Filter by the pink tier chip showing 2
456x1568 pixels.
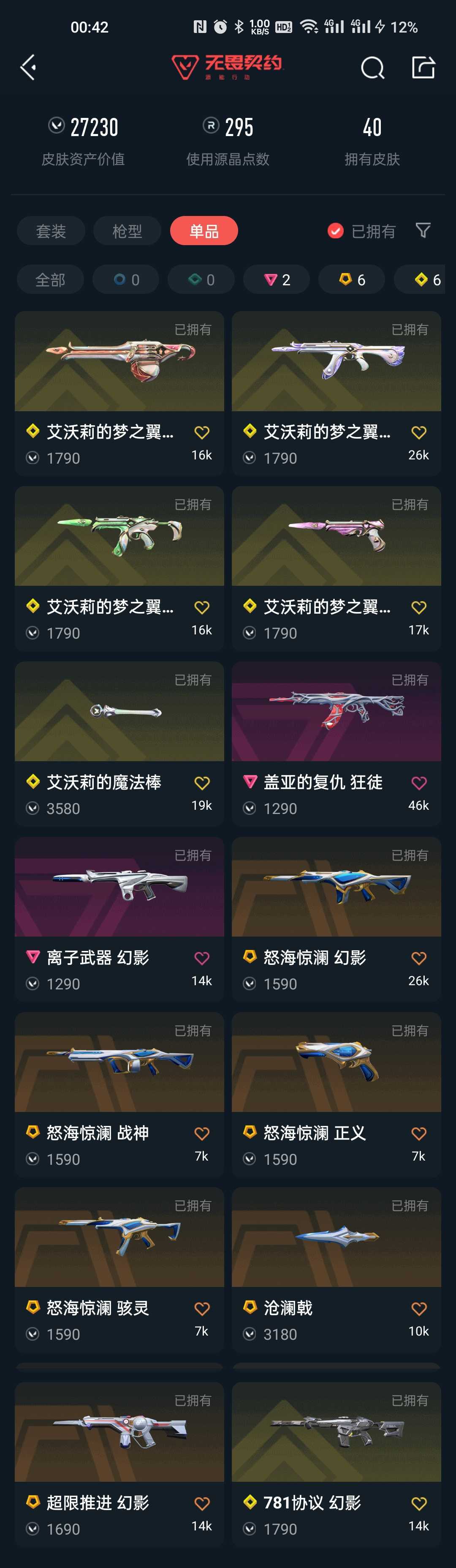pos(277,279)
